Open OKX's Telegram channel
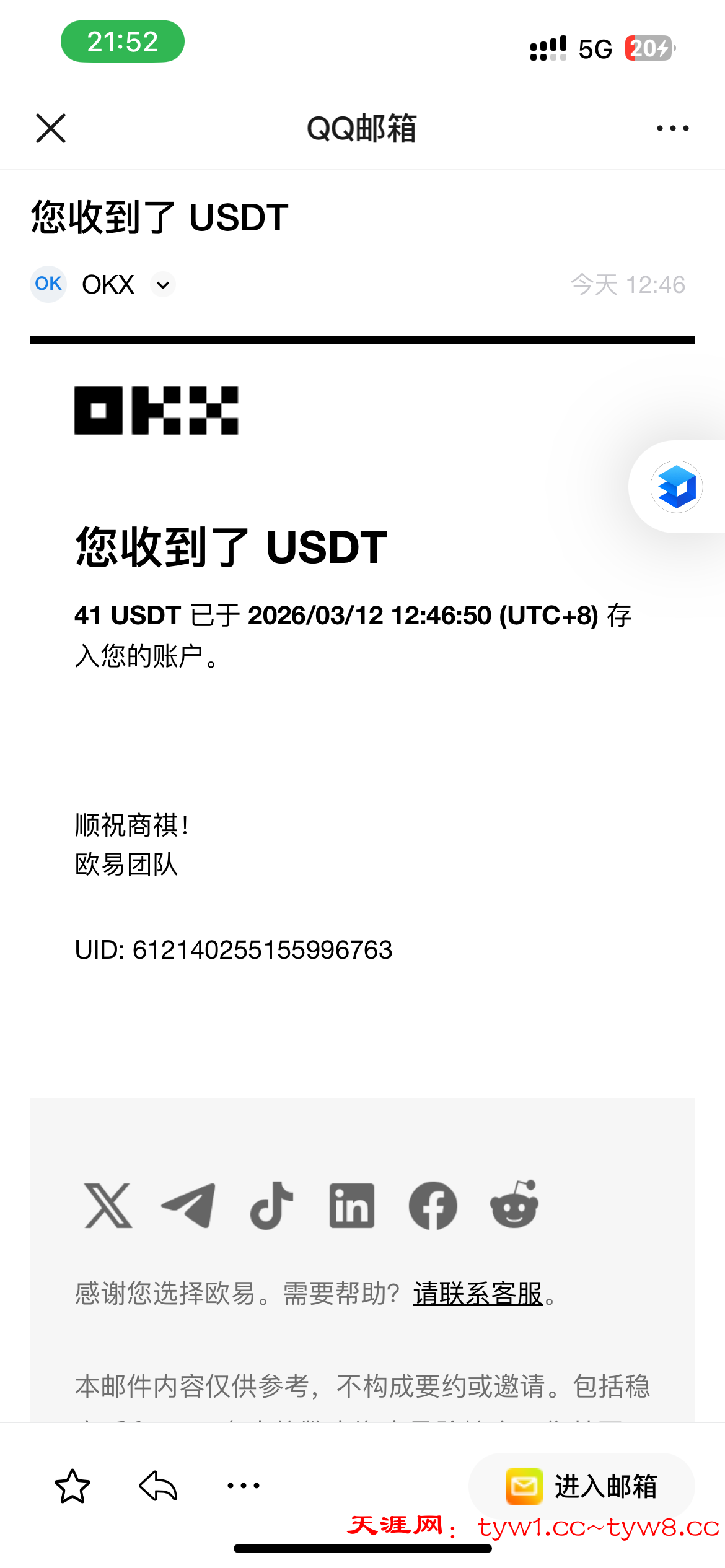This screenshot has width=725, height=1568. (x=188, y=1205)
